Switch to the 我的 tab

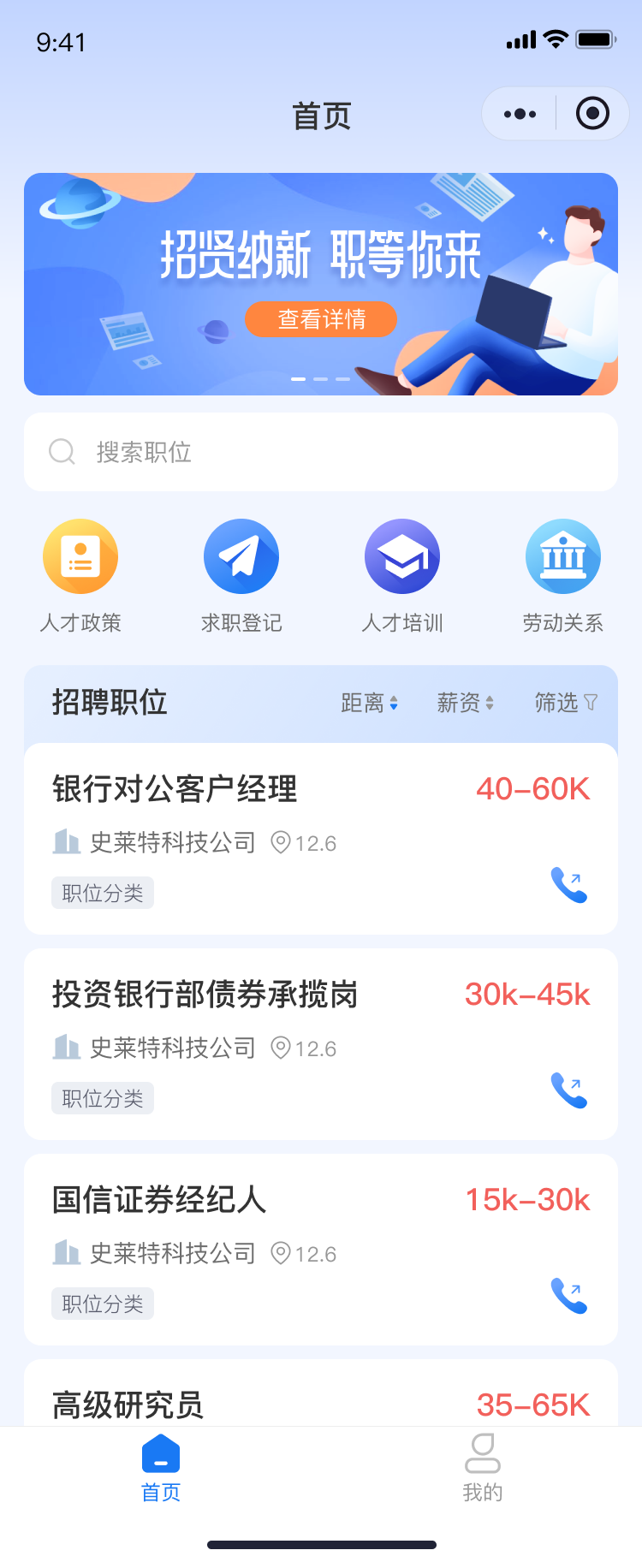(x=482, y=1469)
